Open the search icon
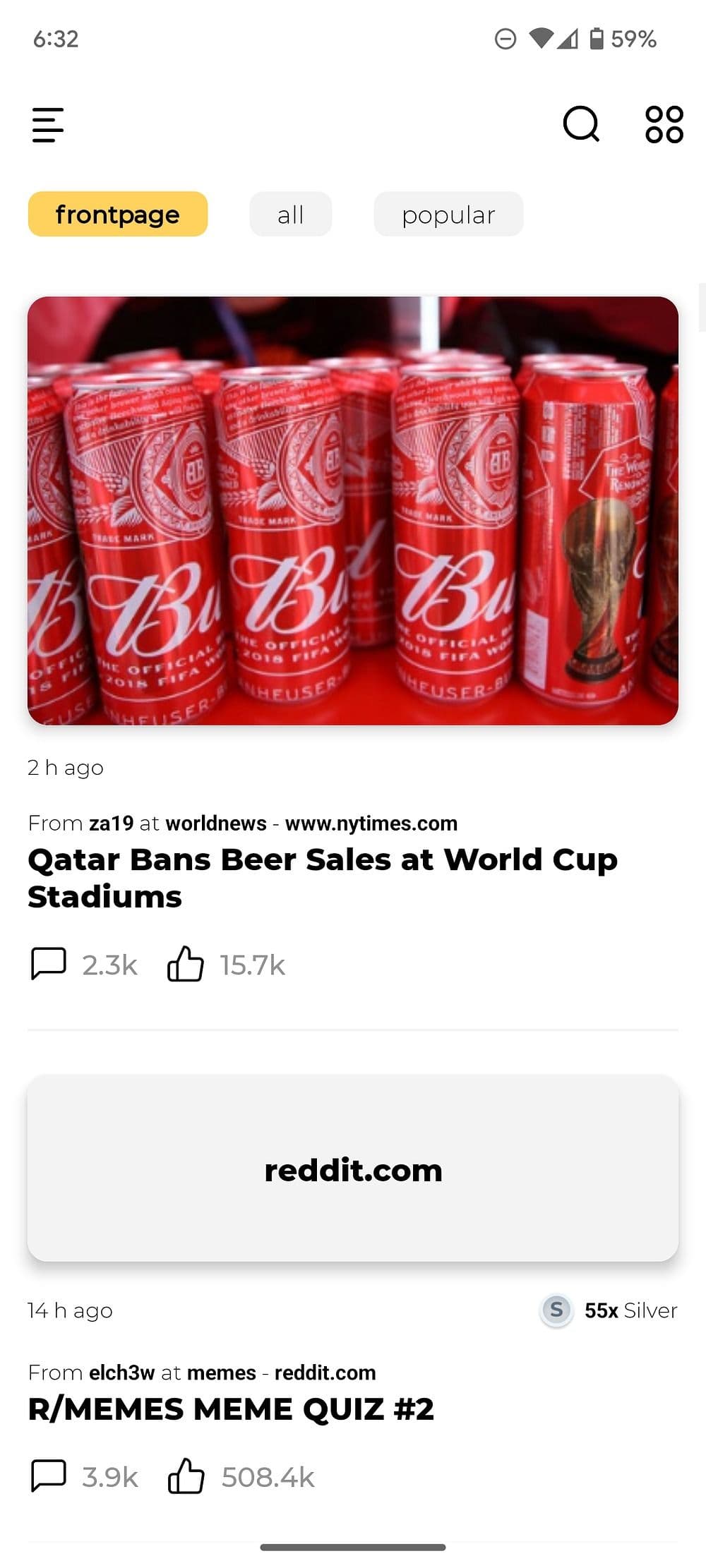Image resolution: width=706 pixels, height=1568 pixels. coord(581,125)
